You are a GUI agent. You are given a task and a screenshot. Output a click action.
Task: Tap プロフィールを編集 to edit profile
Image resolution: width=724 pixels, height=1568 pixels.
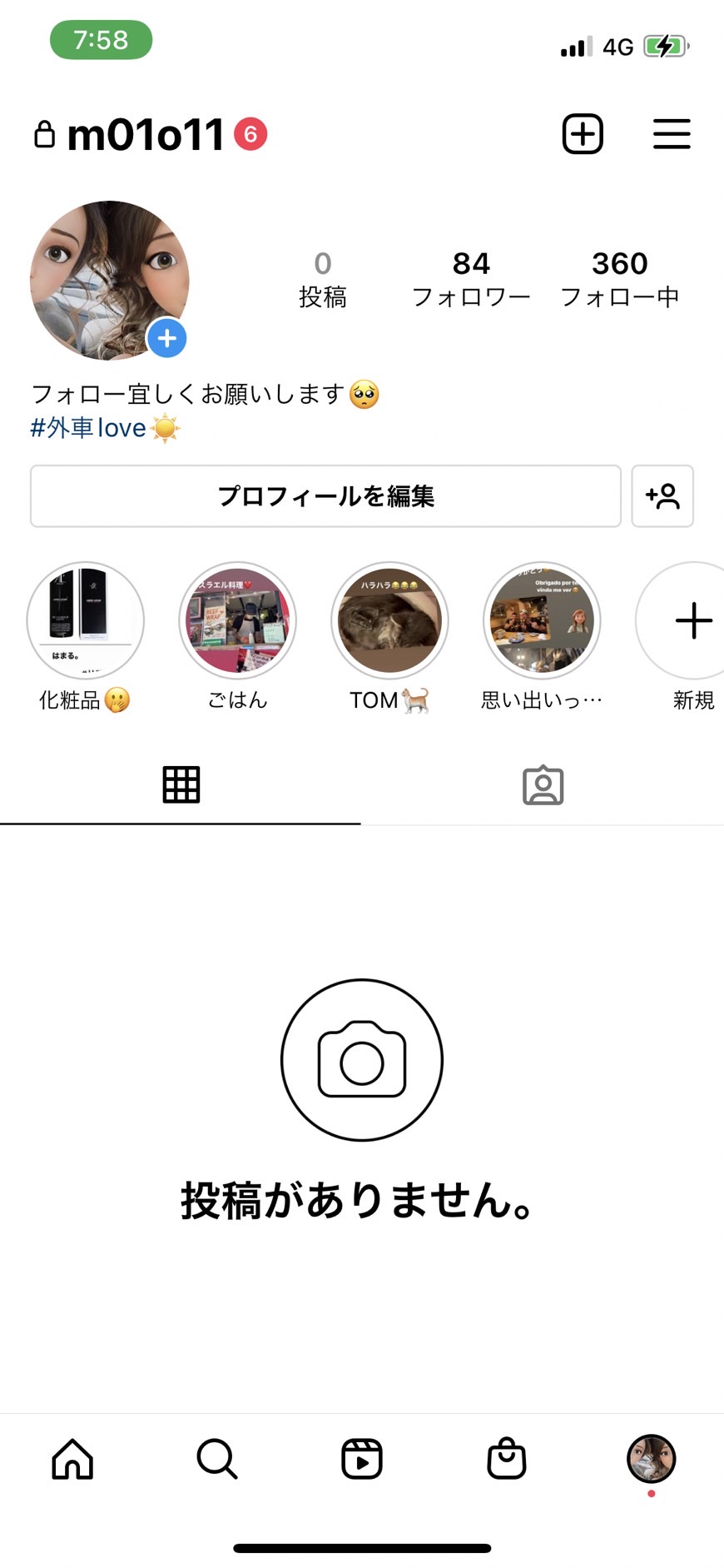pyautogui.click(x=325, y=496)
